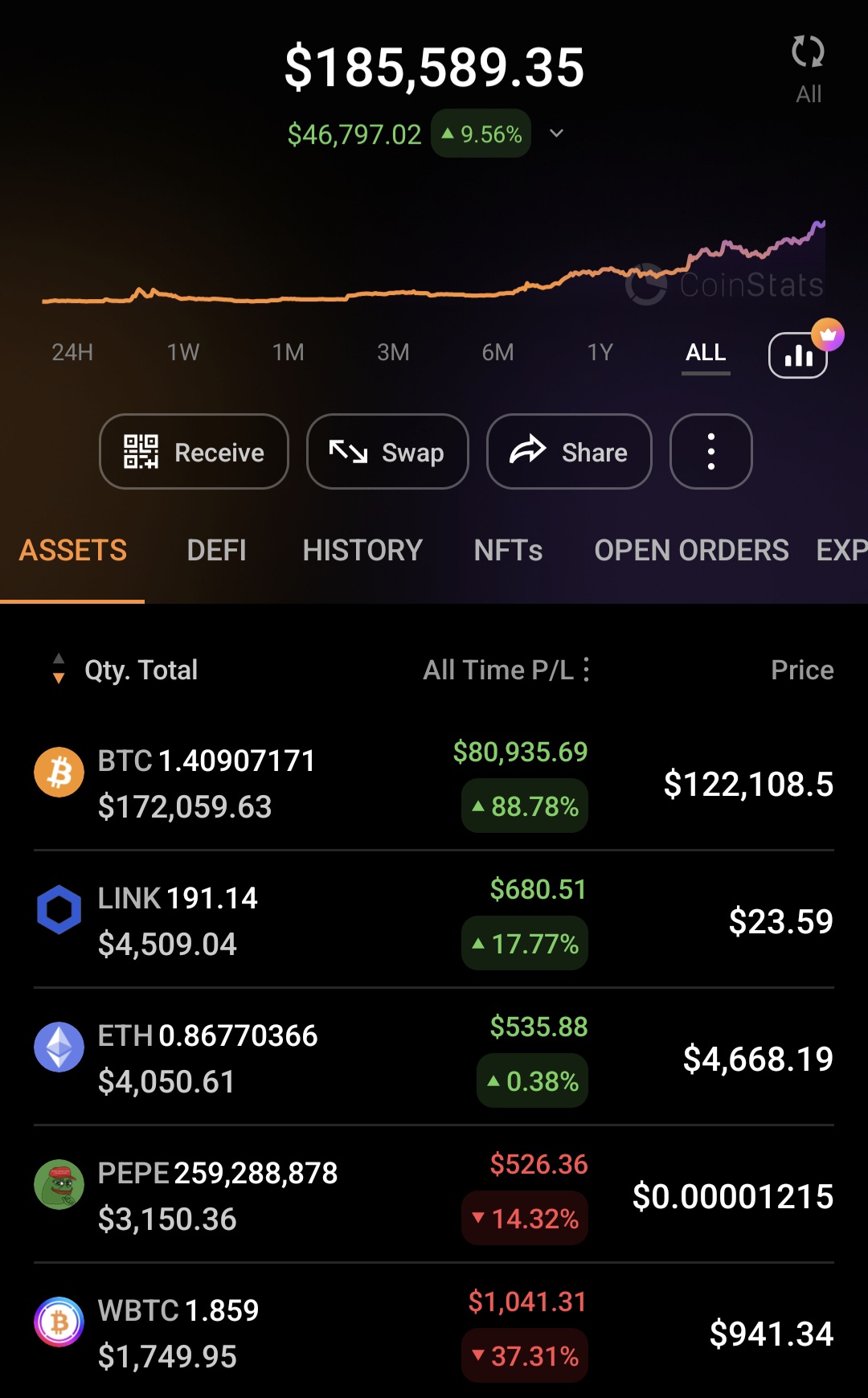Open the Swap button

(x=387, y=452)
